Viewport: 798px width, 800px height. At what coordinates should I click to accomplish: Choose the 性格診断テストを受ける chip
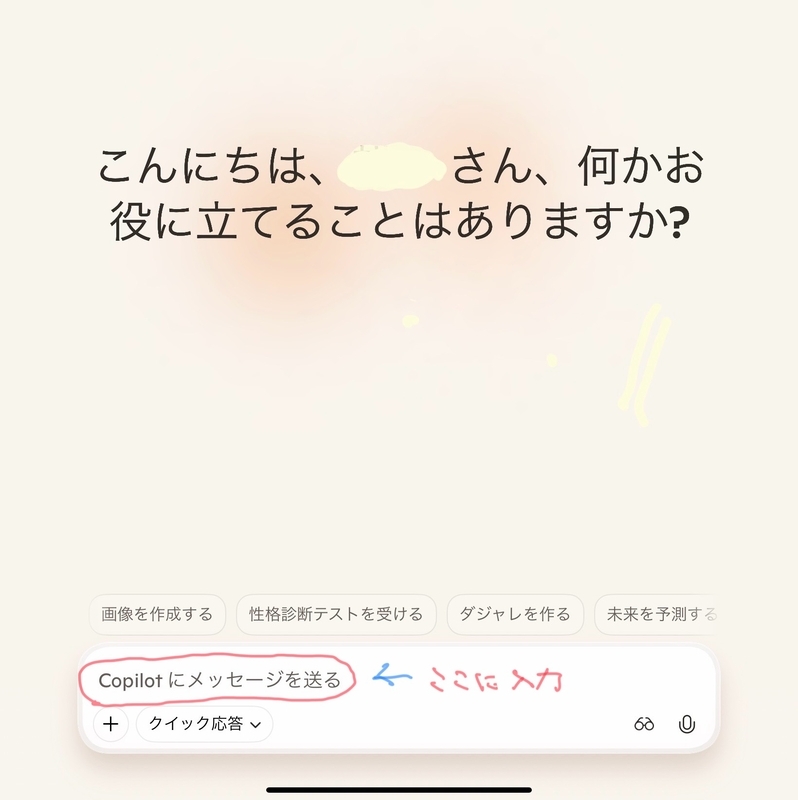coord(336,614)
